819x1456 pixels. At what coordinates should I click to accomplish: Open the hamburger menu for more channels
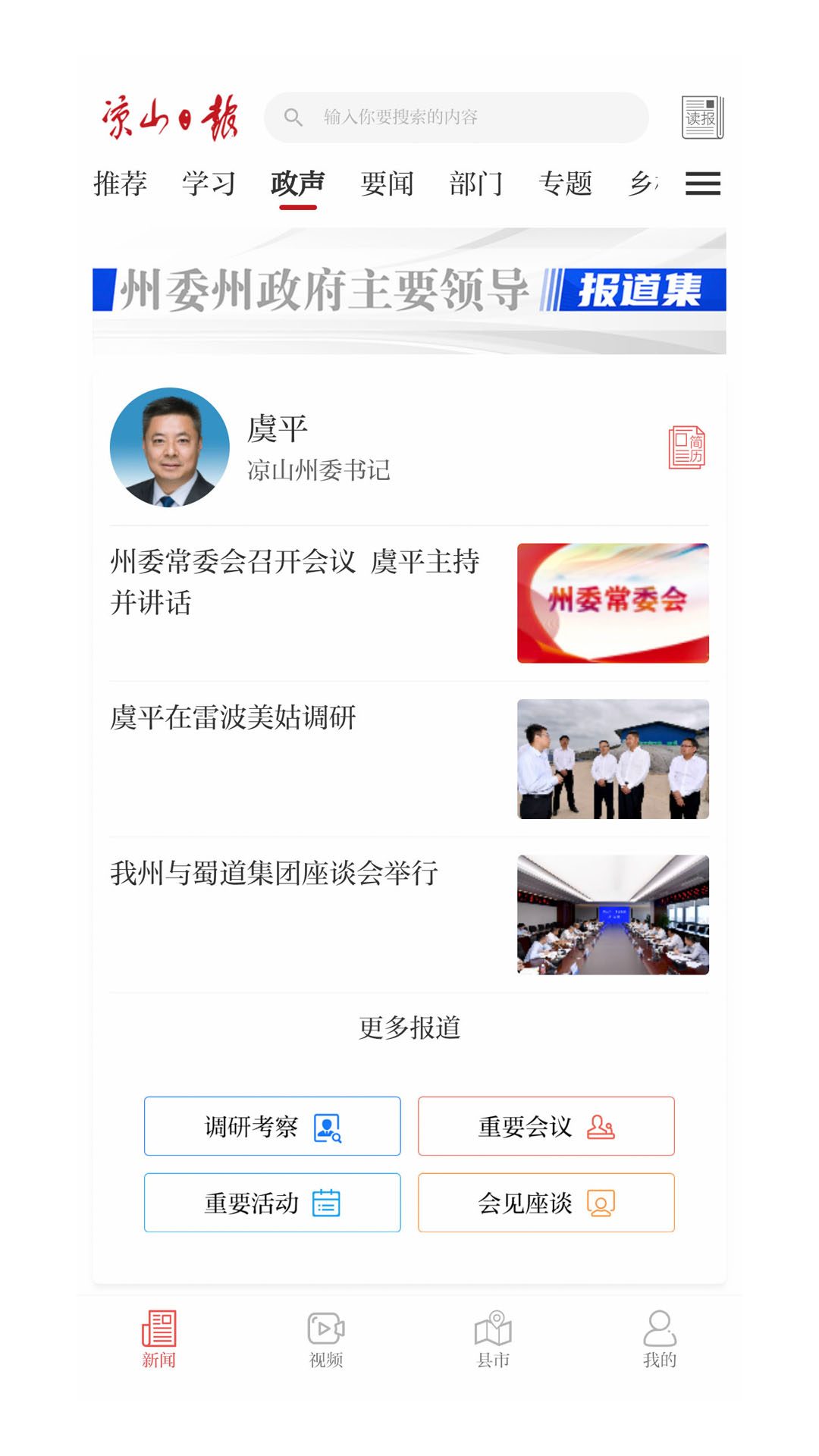[701, 184]
